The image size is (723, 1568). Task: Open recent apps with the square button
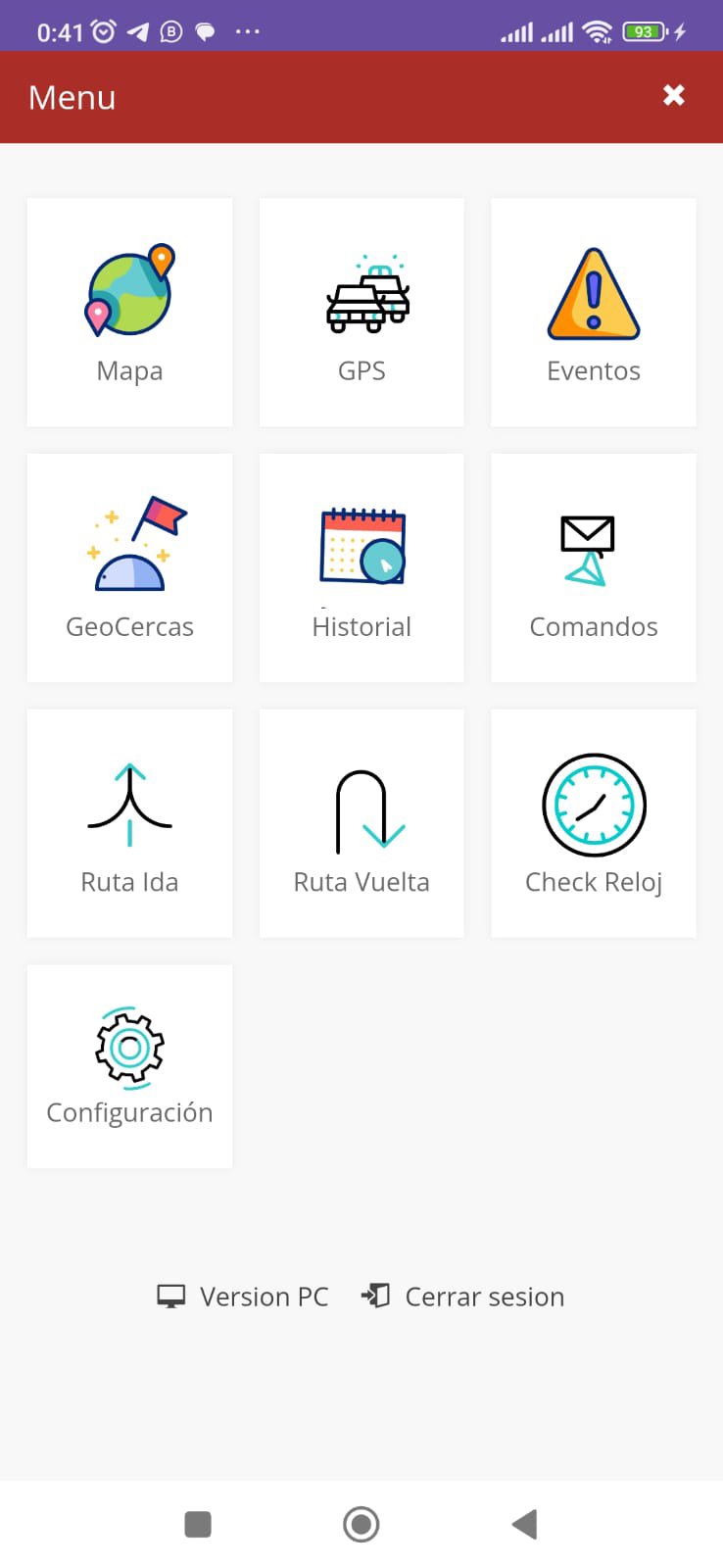(198, 1524)
